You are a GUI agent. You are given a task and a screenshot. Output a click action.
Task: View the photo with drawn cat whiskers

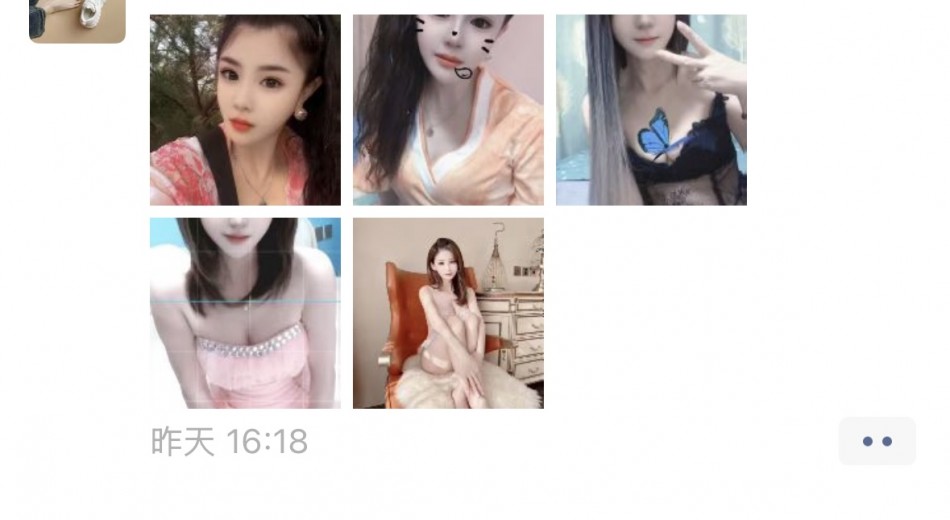(x=448, y=110)
